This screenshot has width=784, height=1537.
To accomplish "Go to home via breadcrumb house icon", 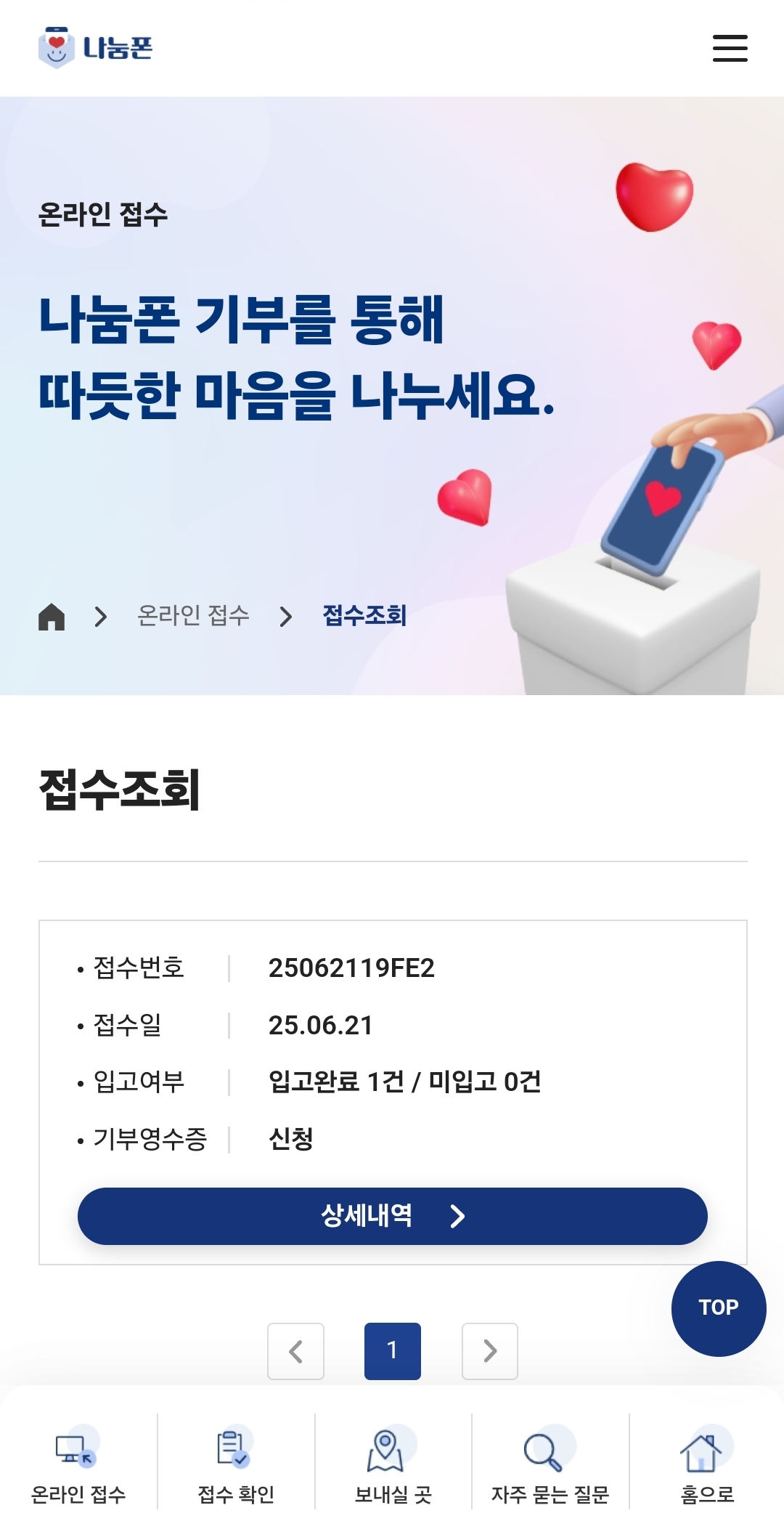I will (52, 617).
